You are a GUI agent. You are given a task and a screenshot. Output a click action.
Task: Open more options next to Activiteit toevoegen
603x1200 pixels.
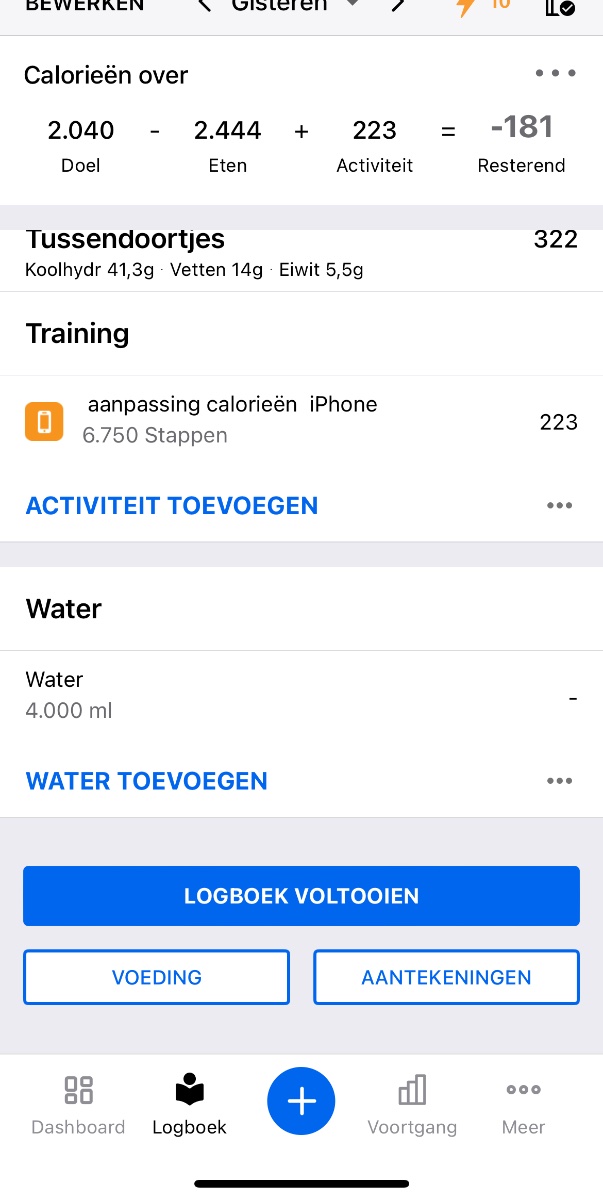(x=560, y=506)
